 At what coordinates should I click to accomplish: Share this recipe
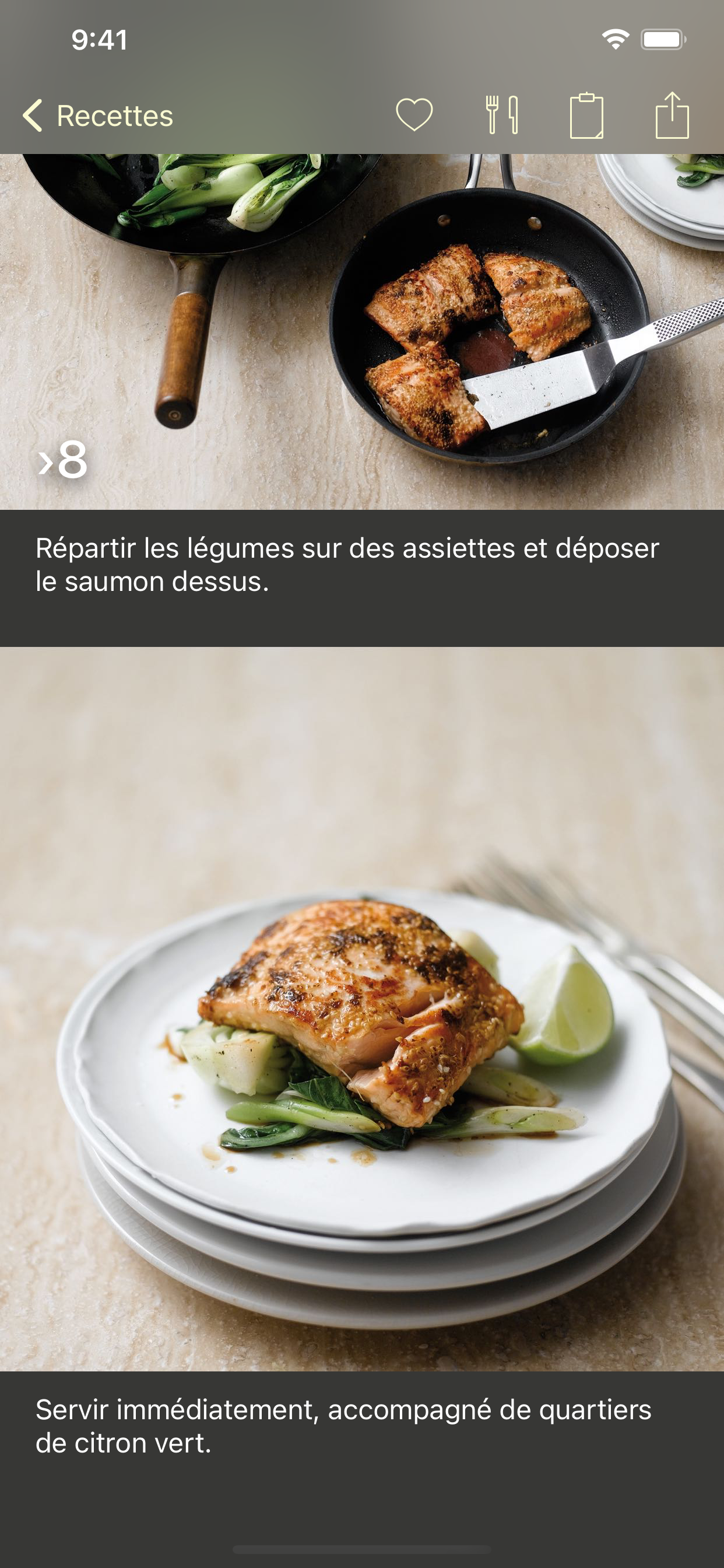pos(672,114)
